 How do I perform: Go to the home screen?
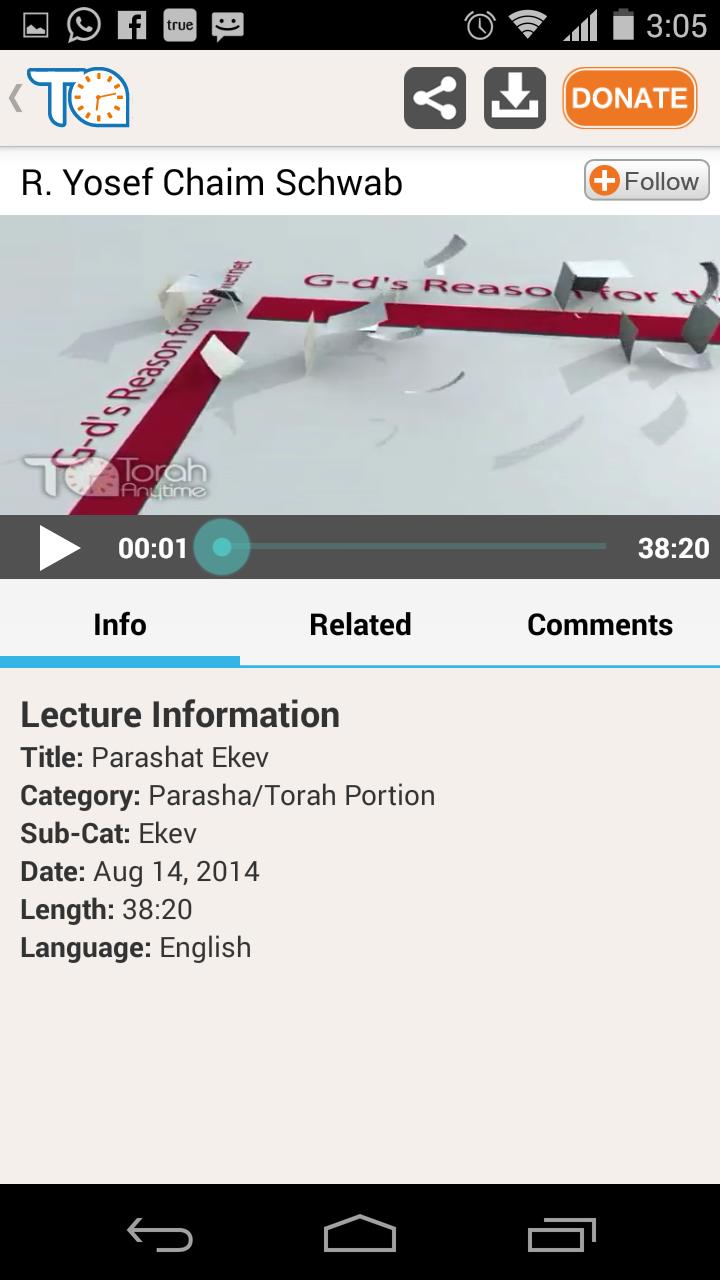click(360, 1236)
